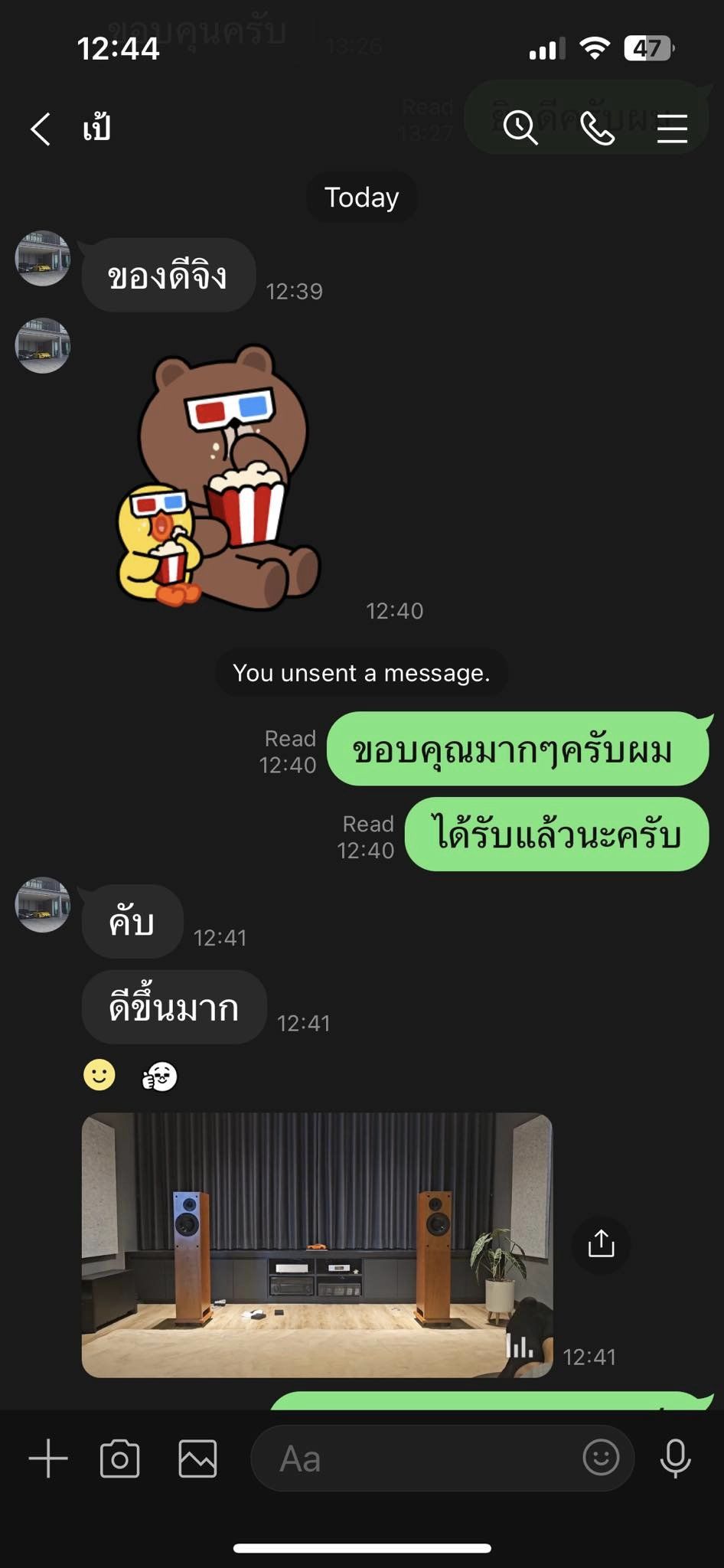The width and height of the screenshot is (724, 1568).
Task: Open the plus attachment menu
Action: click(x=48, y=1459)
